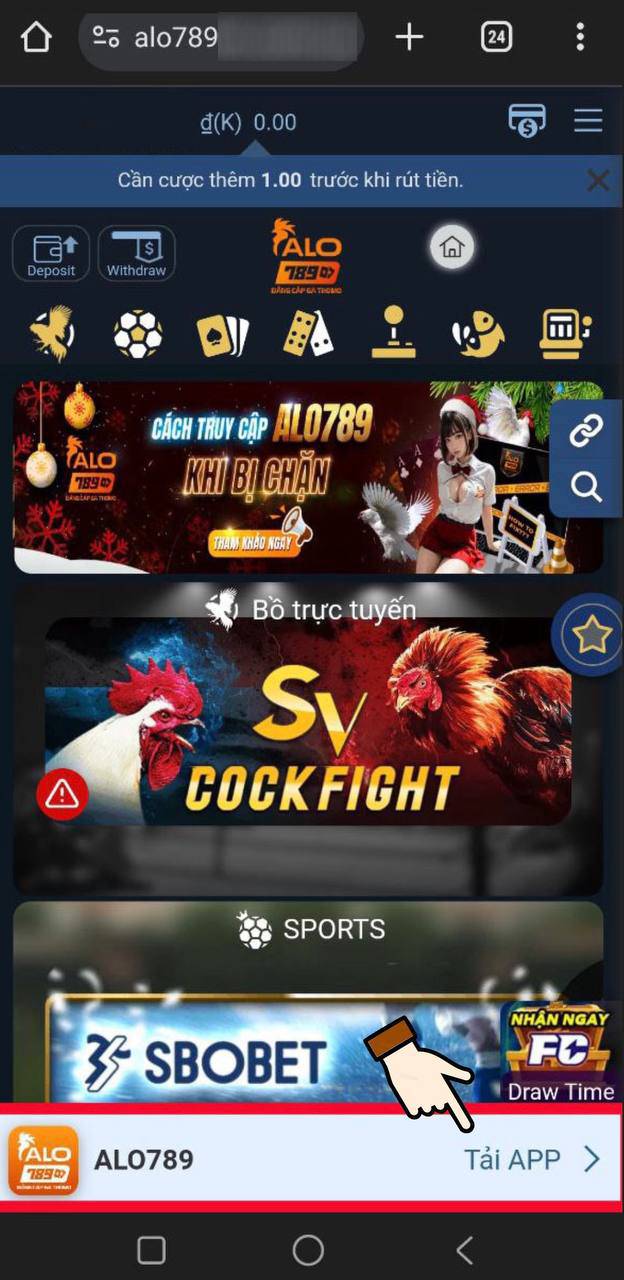This screenshot has height=1280, width=624.
Task: Select the playing cards category
Action: pyautogui.click(x=223, y=334)
